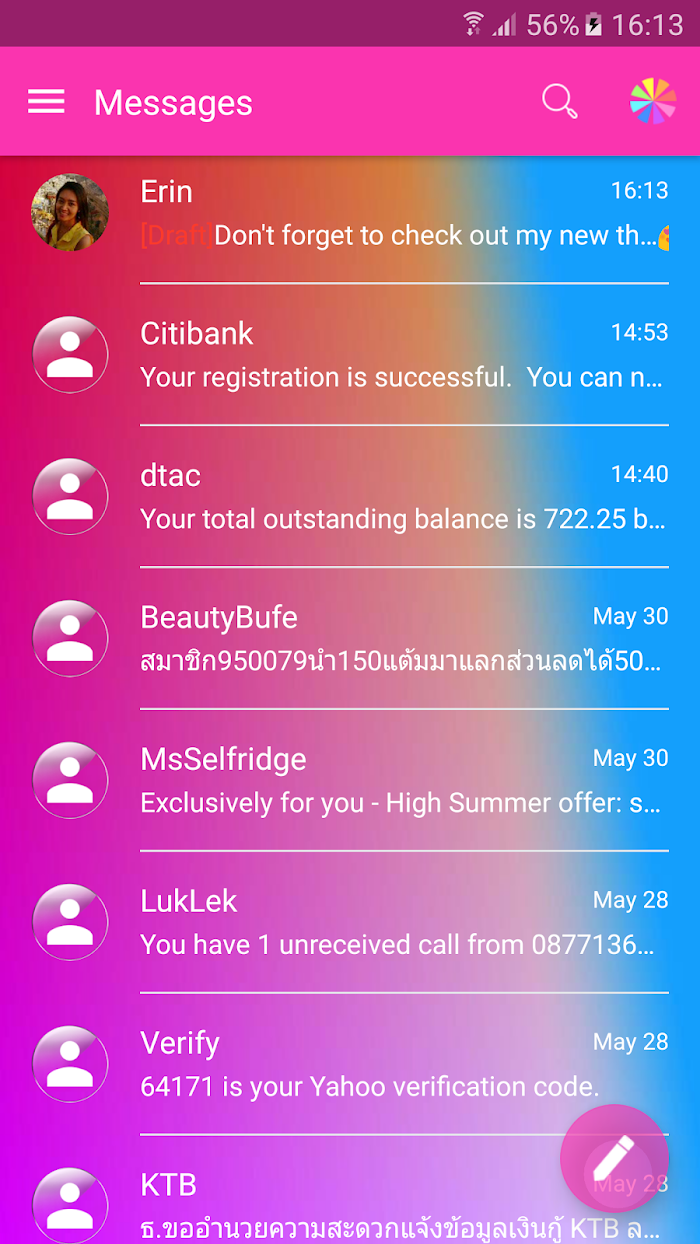Open the BeautyBufe conversation
Viewport: 700px width, 1244px height.
(350, 639)
